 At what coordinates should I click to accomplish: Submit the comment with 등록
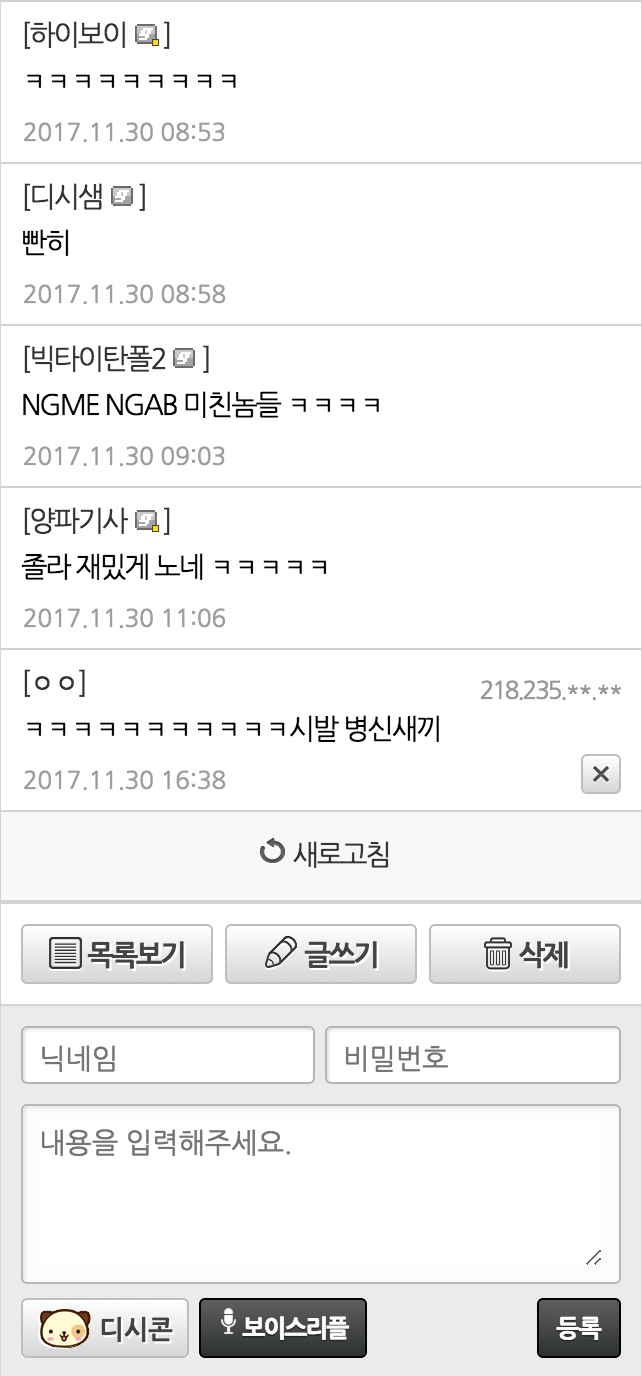click(579, 1328)
